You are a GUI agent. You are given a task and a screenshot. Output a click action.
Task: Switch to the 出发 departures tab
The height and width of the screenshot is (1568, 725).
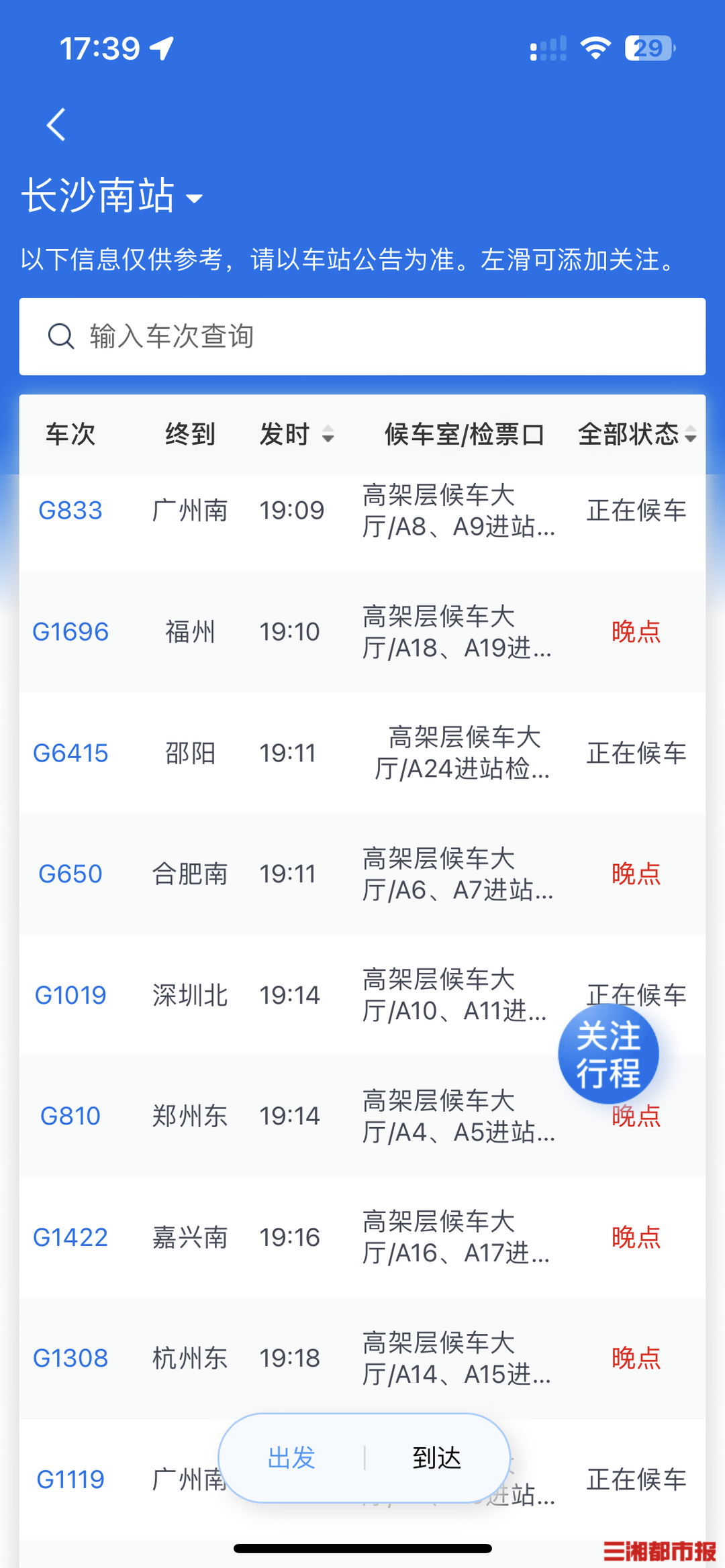point(291,1458)
